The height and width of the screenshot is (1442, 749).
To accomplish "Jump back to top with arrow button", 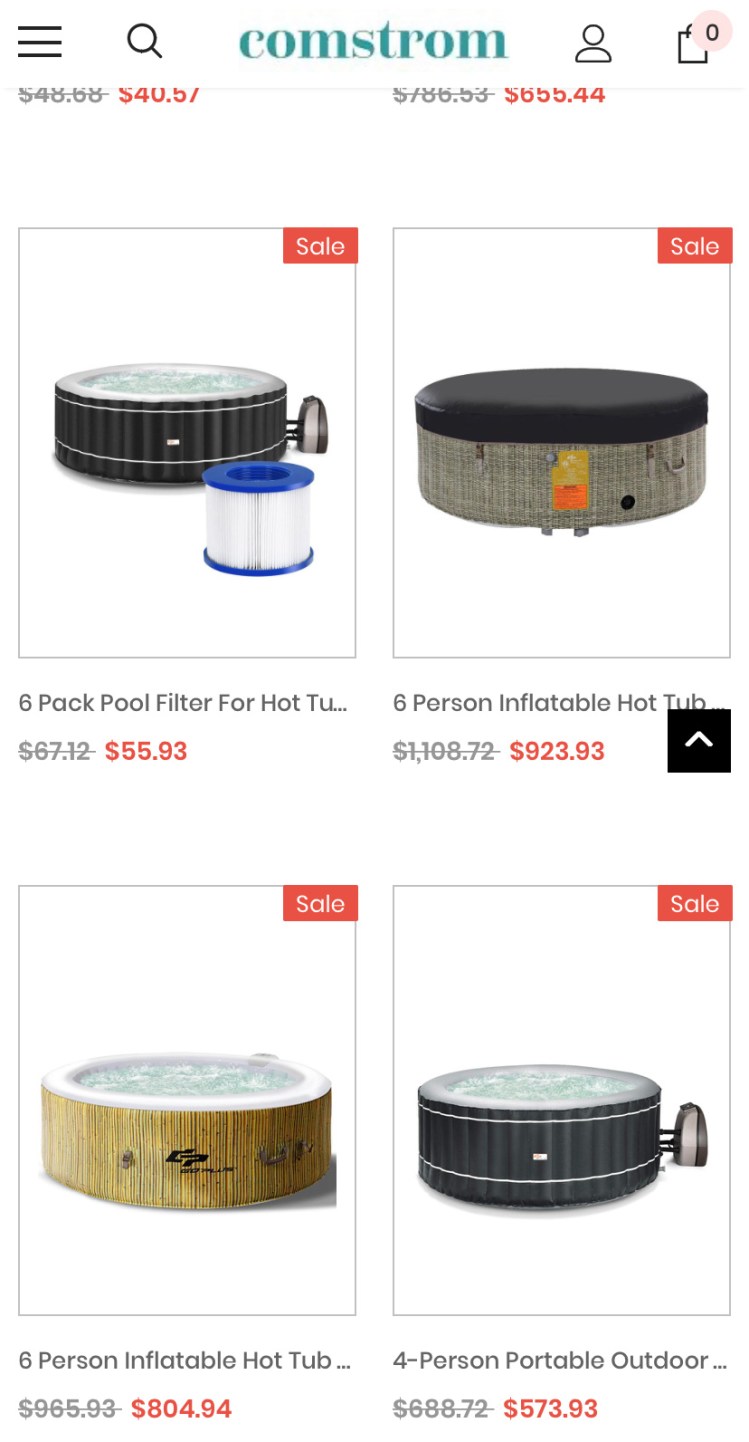I will tap(699, 741).
